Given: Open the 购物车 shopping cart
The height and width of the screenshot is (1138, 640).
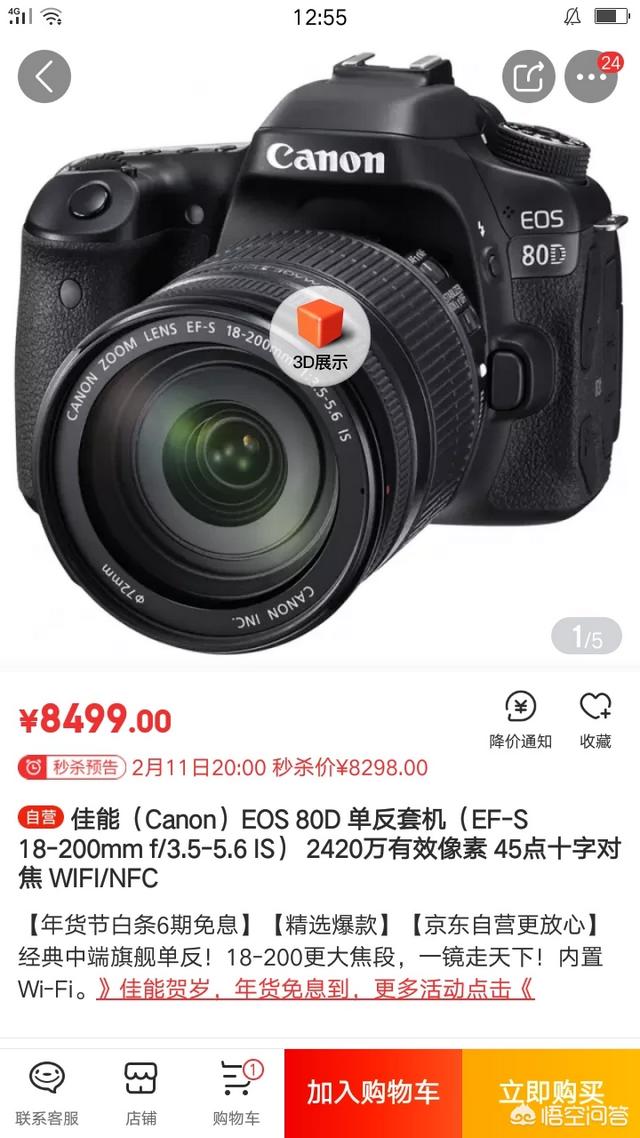Looking at the screenshot, I should pyautogui.click(x=237, y=1093).
